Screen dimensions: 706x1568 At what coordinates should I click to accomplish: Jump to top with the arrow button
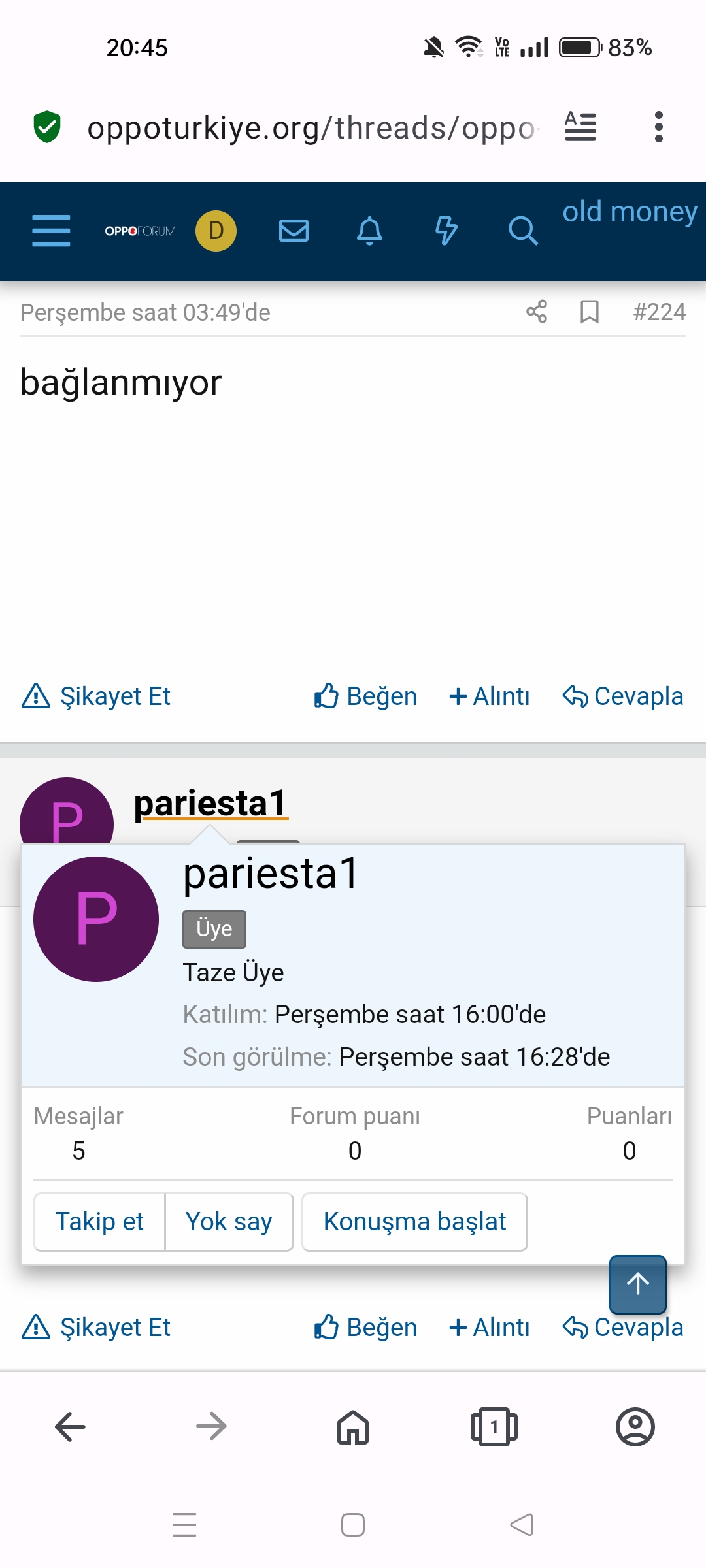point(638,1284)
